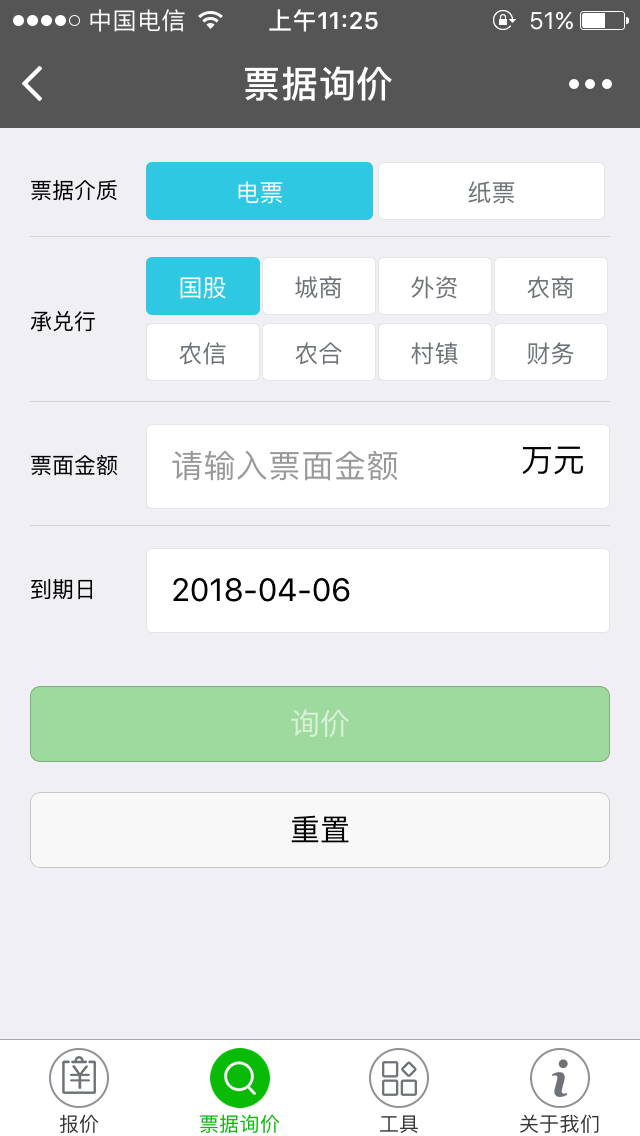640x1136 pixels.
Task: Open the 关于我们 tab
Action: (559, 1090)
